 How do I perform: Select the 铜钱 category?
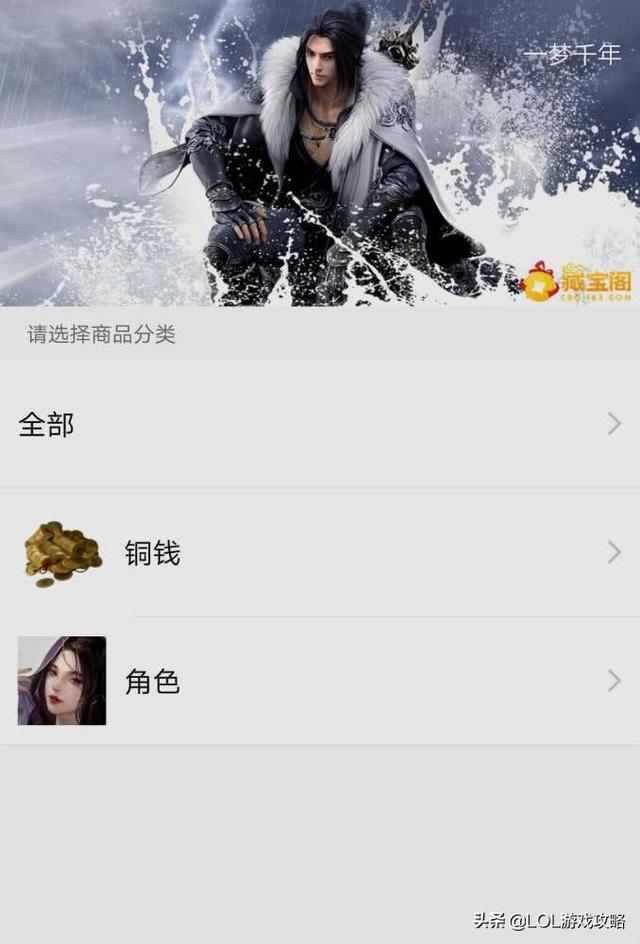point(320,552)
